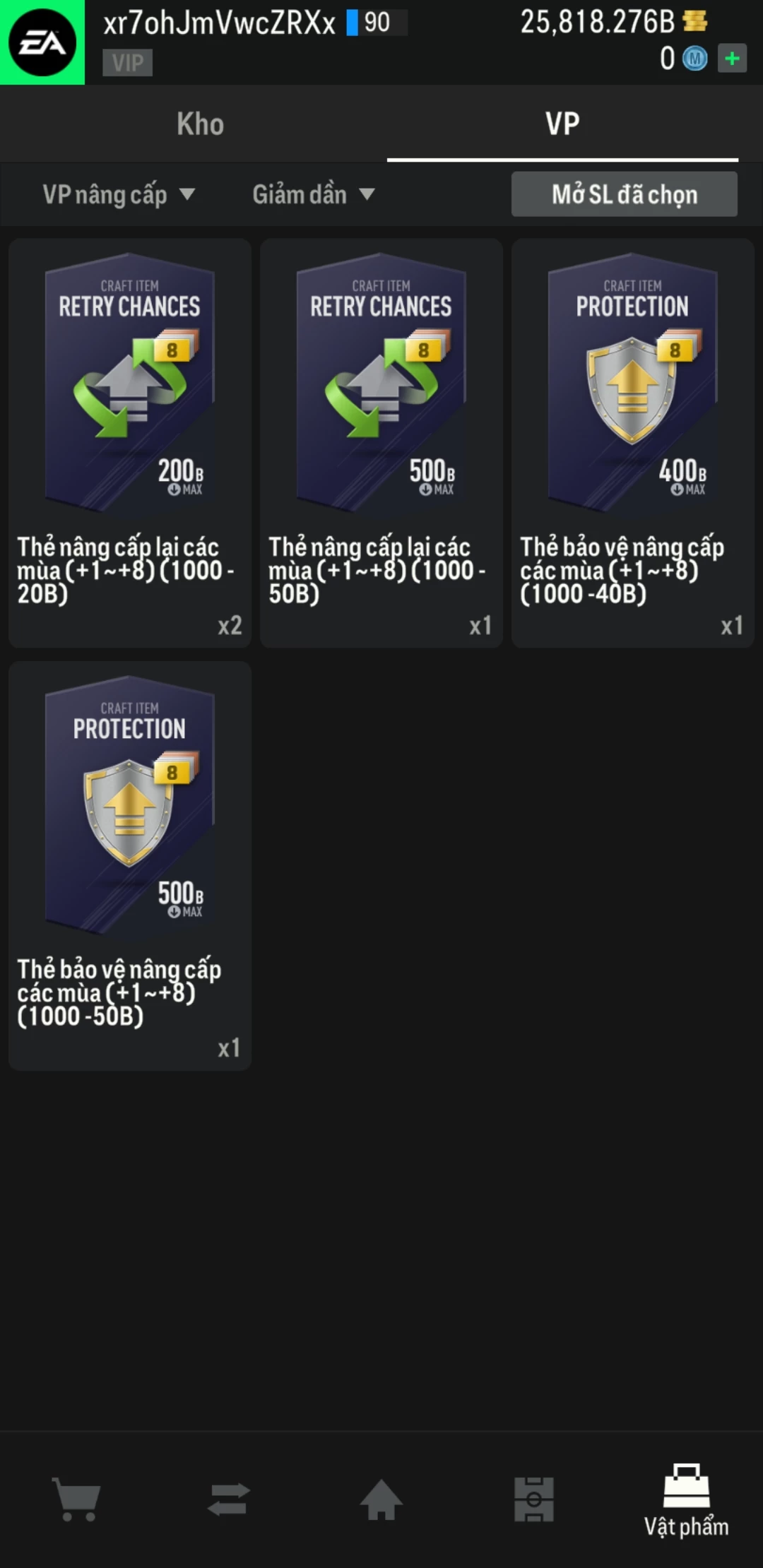Switch to the Kho tab
The height and width of the screenshot is (1568, 763).
(x=200, y=124)
